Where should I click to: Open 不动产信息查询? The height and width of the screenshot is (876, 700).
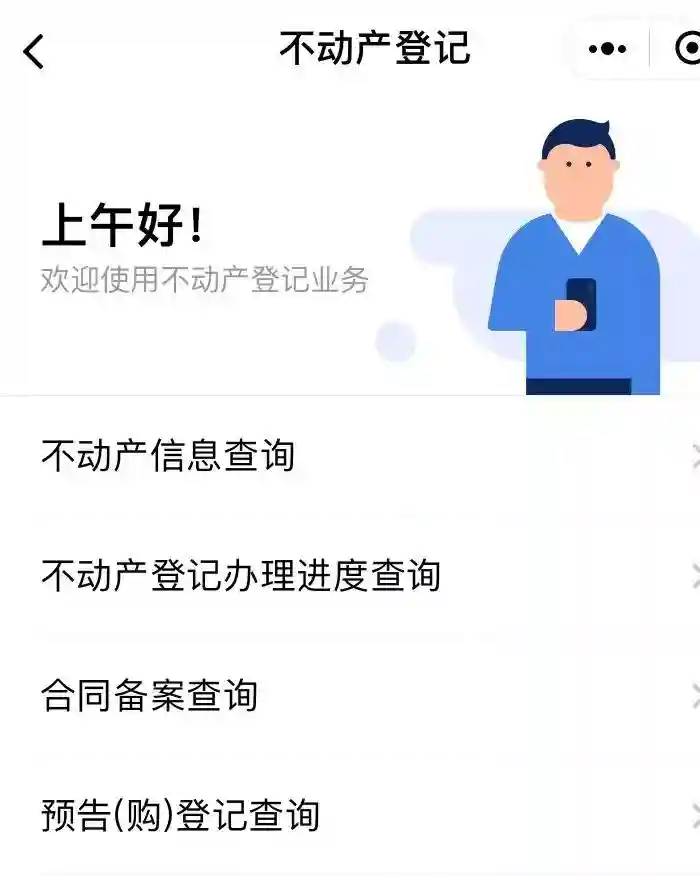point(350,456)
